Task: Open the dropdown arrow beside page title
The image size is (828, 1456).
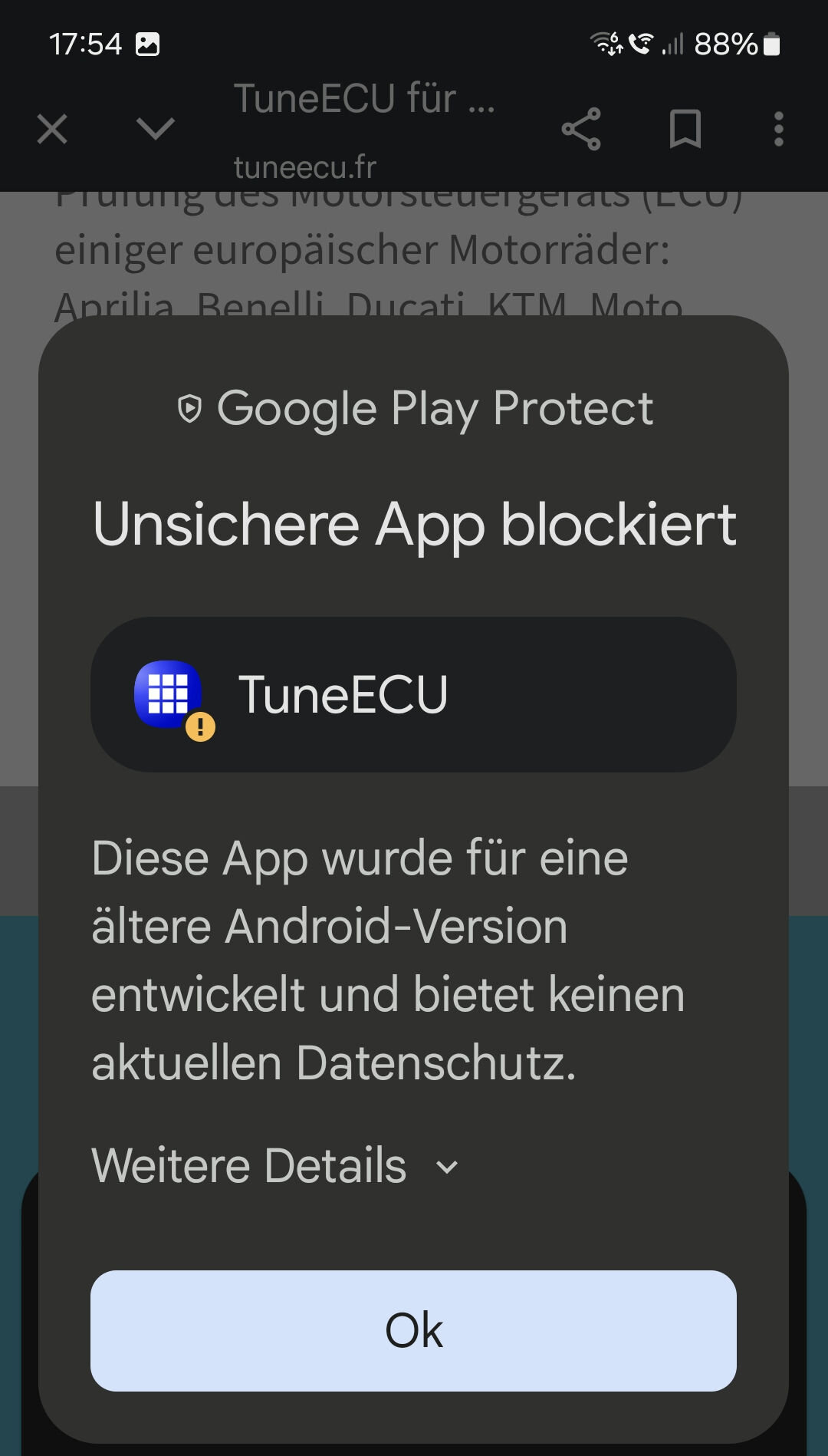Action: pos(156,129)
